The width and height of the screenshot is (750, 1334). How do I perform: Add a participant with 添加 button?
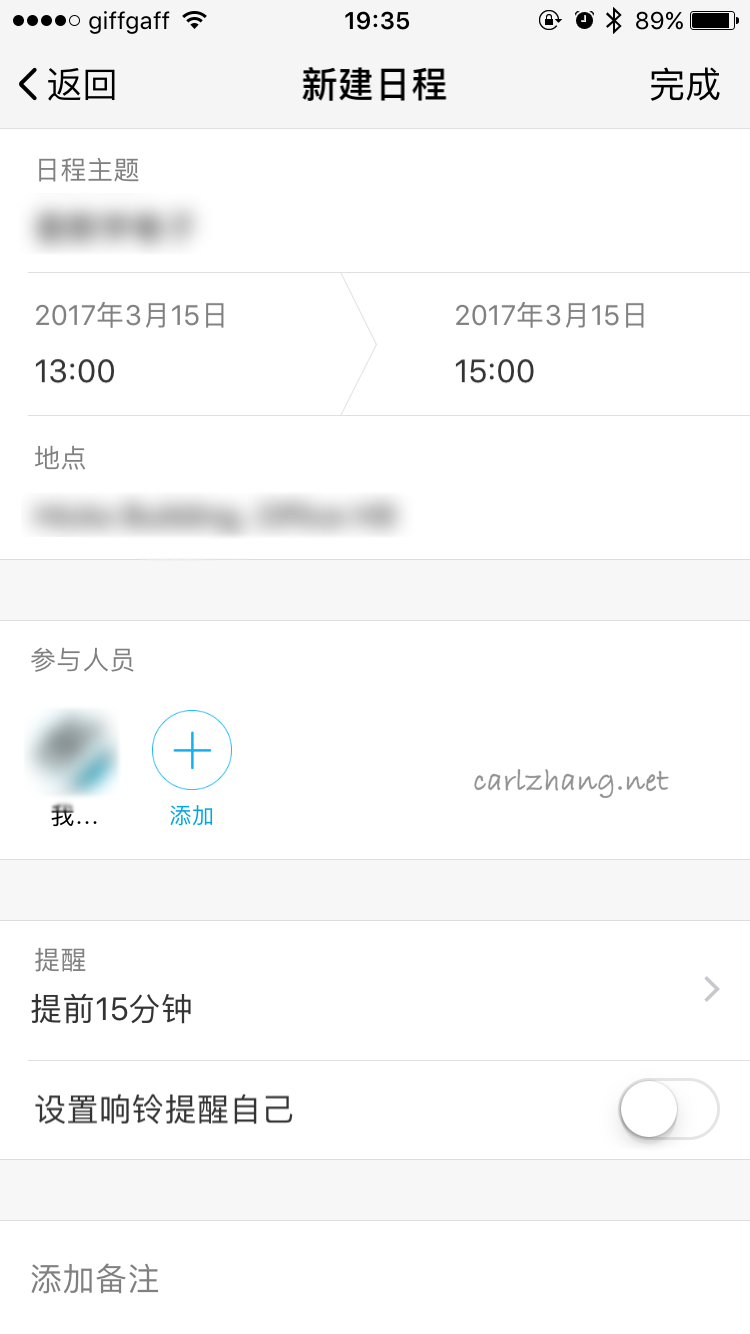192,751
